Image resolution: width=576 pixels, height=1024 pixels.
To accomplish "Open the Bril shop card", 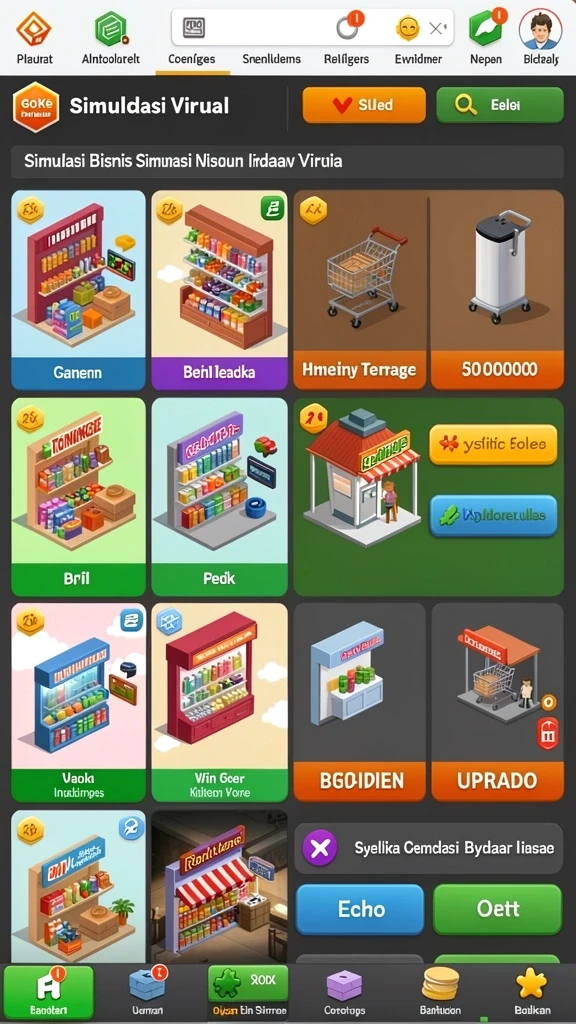I will tap(78, 496).
